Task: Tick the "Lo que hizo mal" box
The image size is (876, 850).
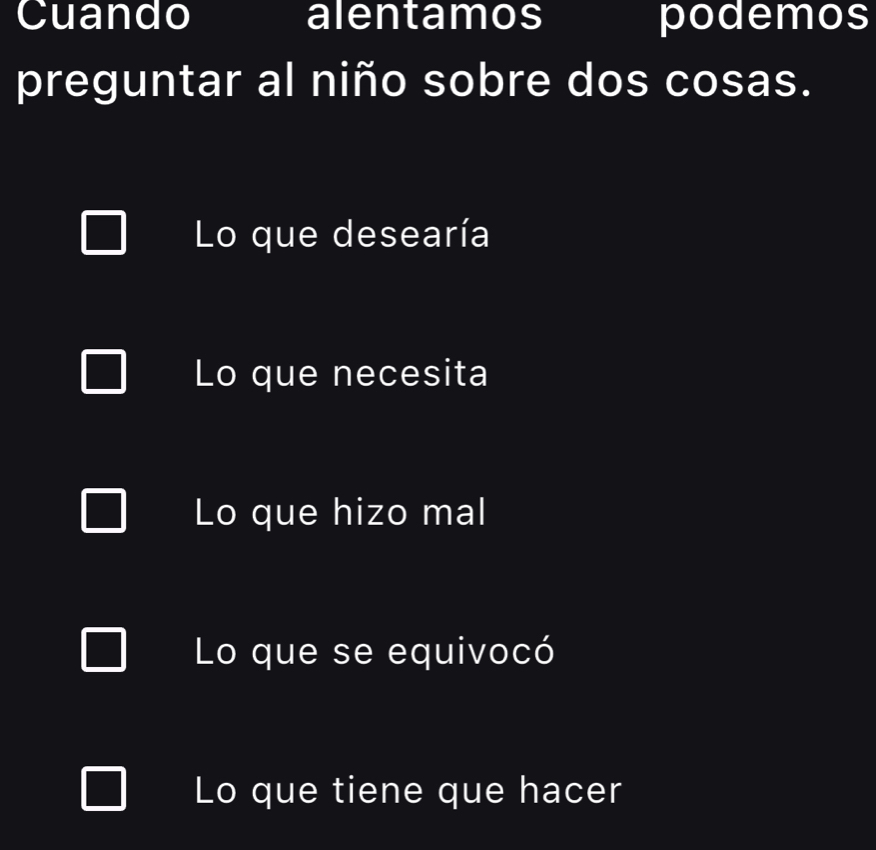Action: pyautogui.click(x=103, y=510)
